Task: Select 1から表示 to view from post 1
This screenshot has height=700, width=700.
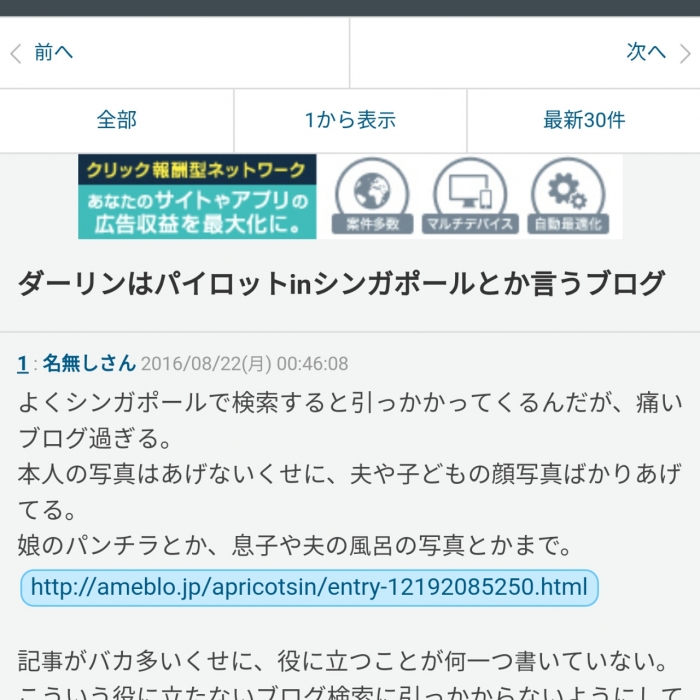Action: 350,120
